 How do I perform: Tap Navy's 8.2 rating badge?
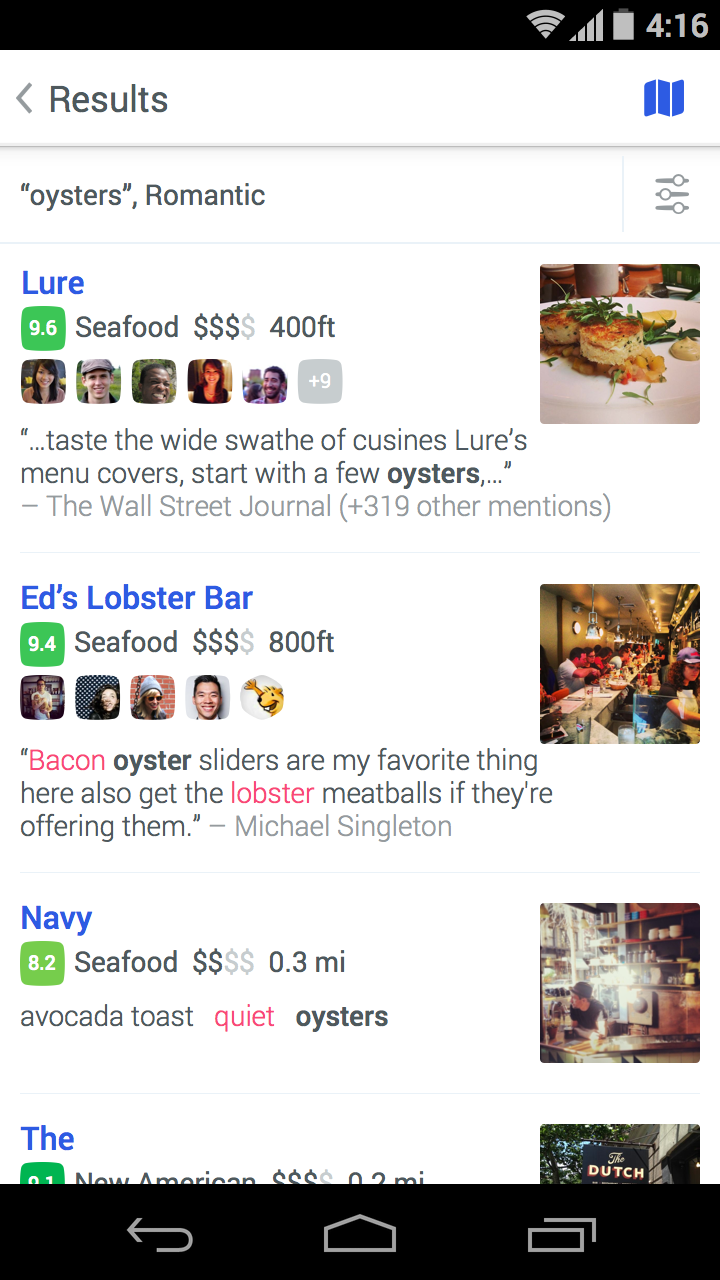pos(42,963)
